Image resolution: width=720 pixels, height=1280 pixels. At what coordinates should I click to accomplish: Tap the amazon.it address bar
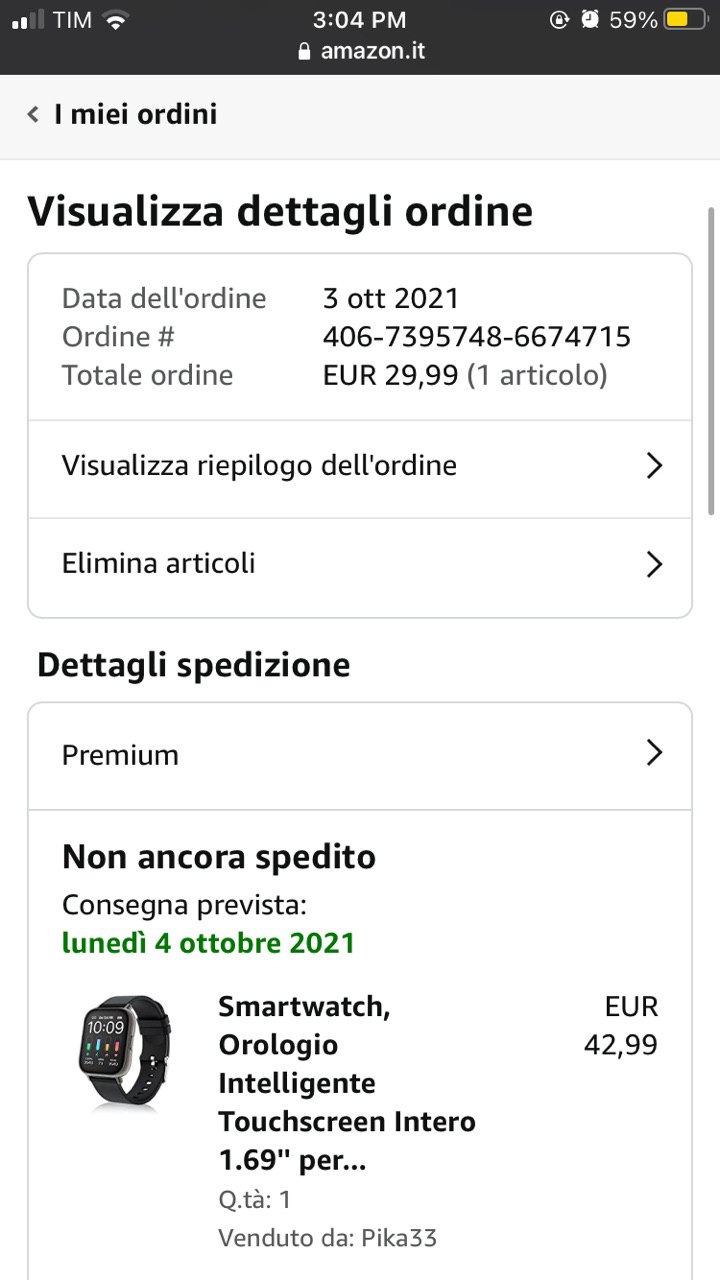click(362, 51)
